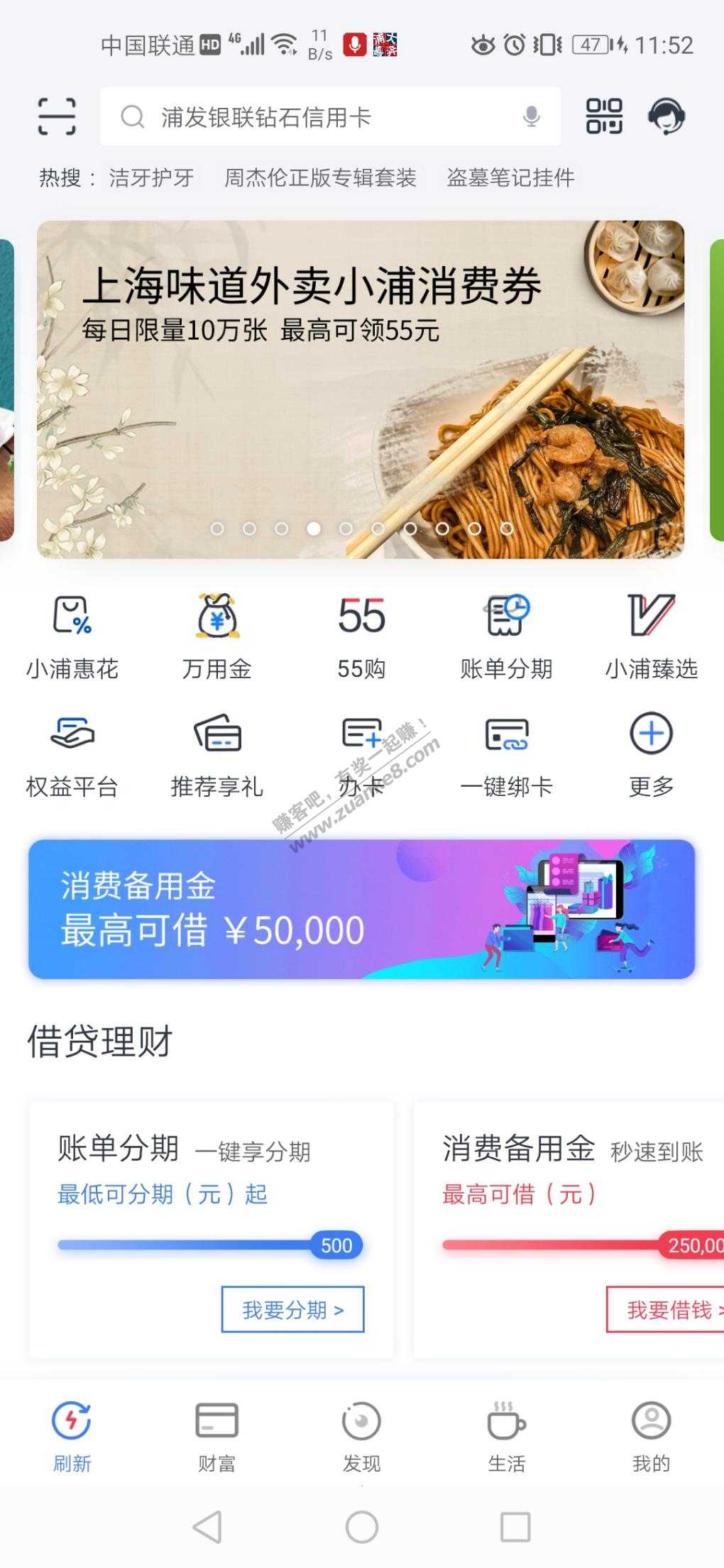Tap the 我要分期 button
This screenshot has width=724, height=1568.
point(292,1309)
